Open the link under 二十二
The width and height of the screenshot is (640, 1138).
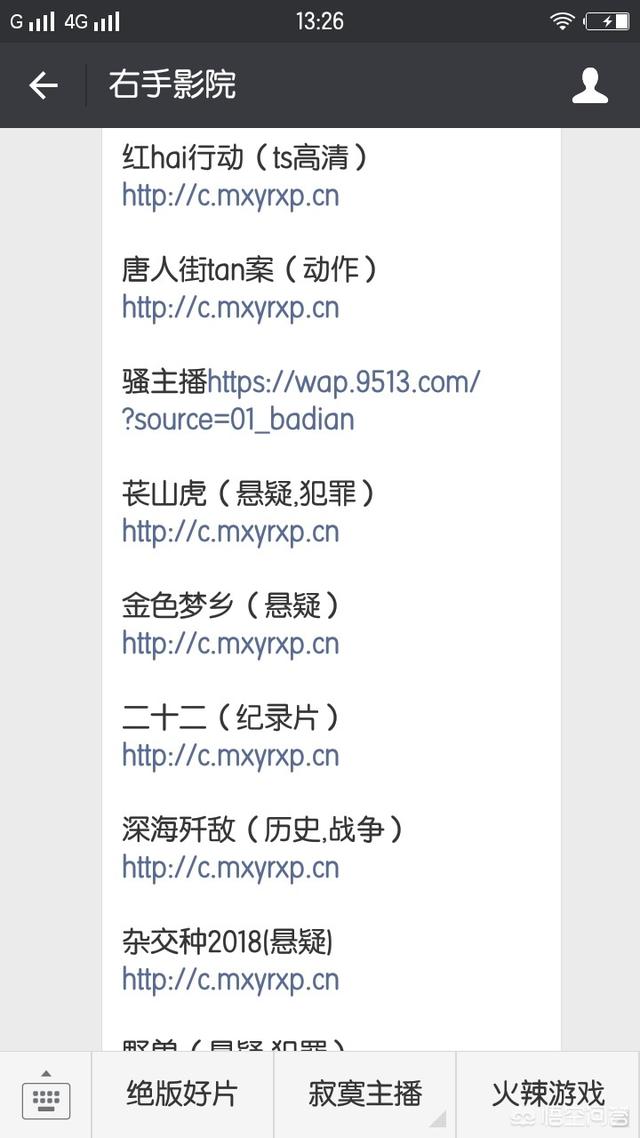coord(230,756)
